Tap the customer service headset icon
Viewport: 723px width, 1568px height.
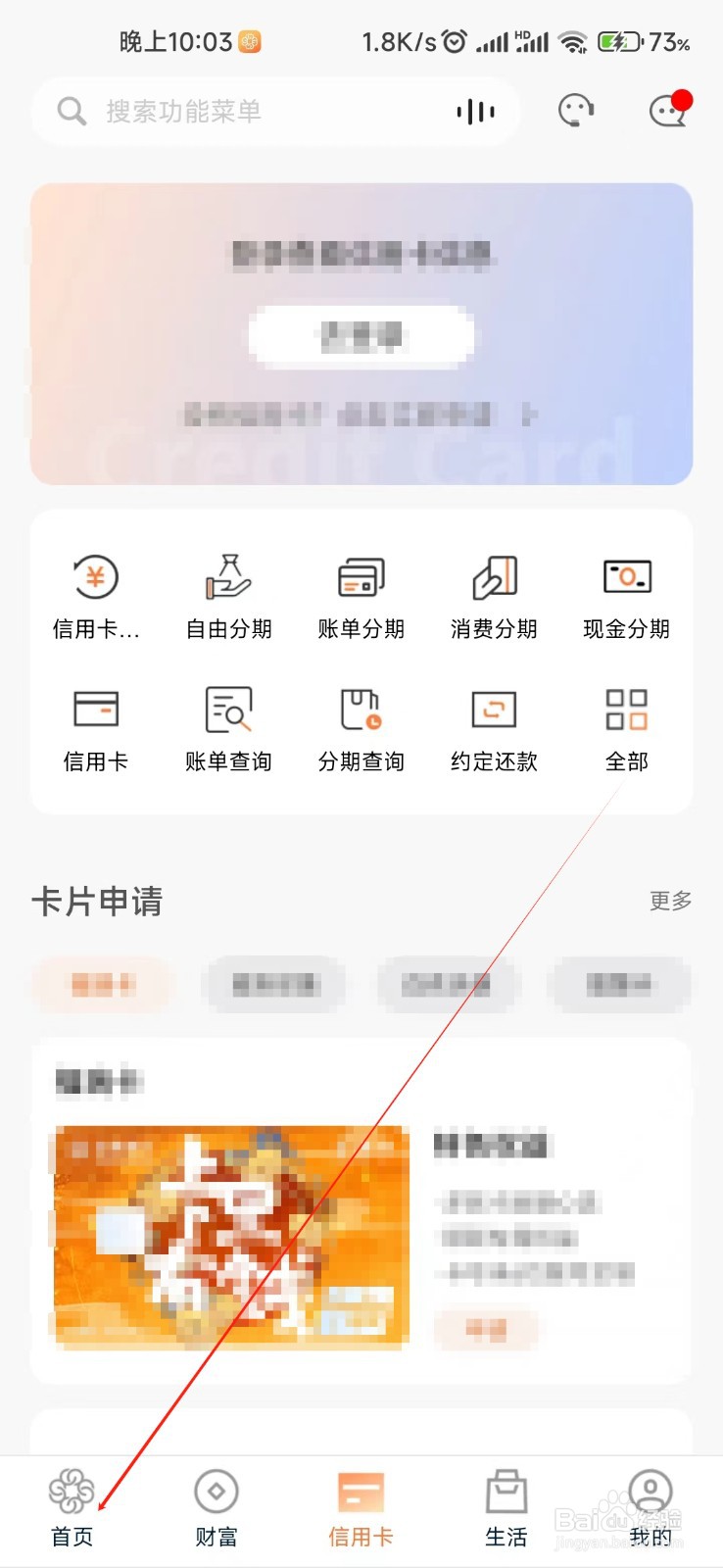click(x=575, y=110)
